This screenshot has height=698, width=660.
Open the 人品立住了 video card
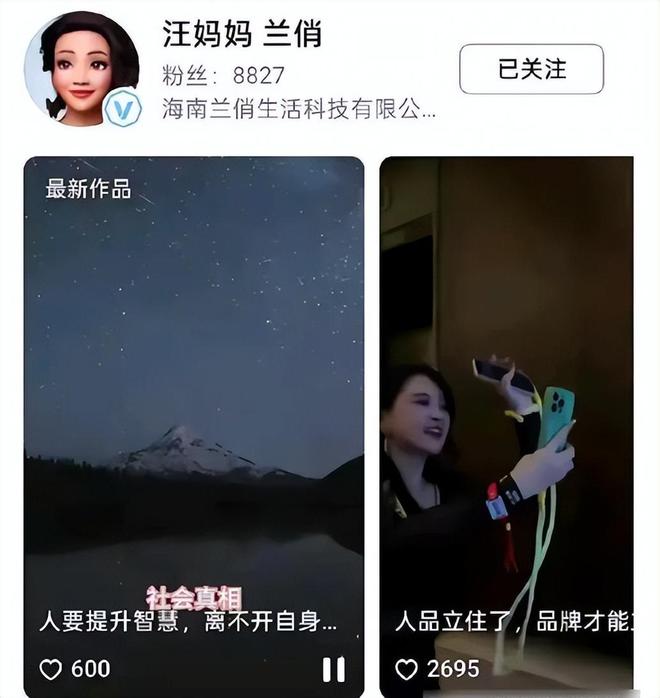pos(506,400)
